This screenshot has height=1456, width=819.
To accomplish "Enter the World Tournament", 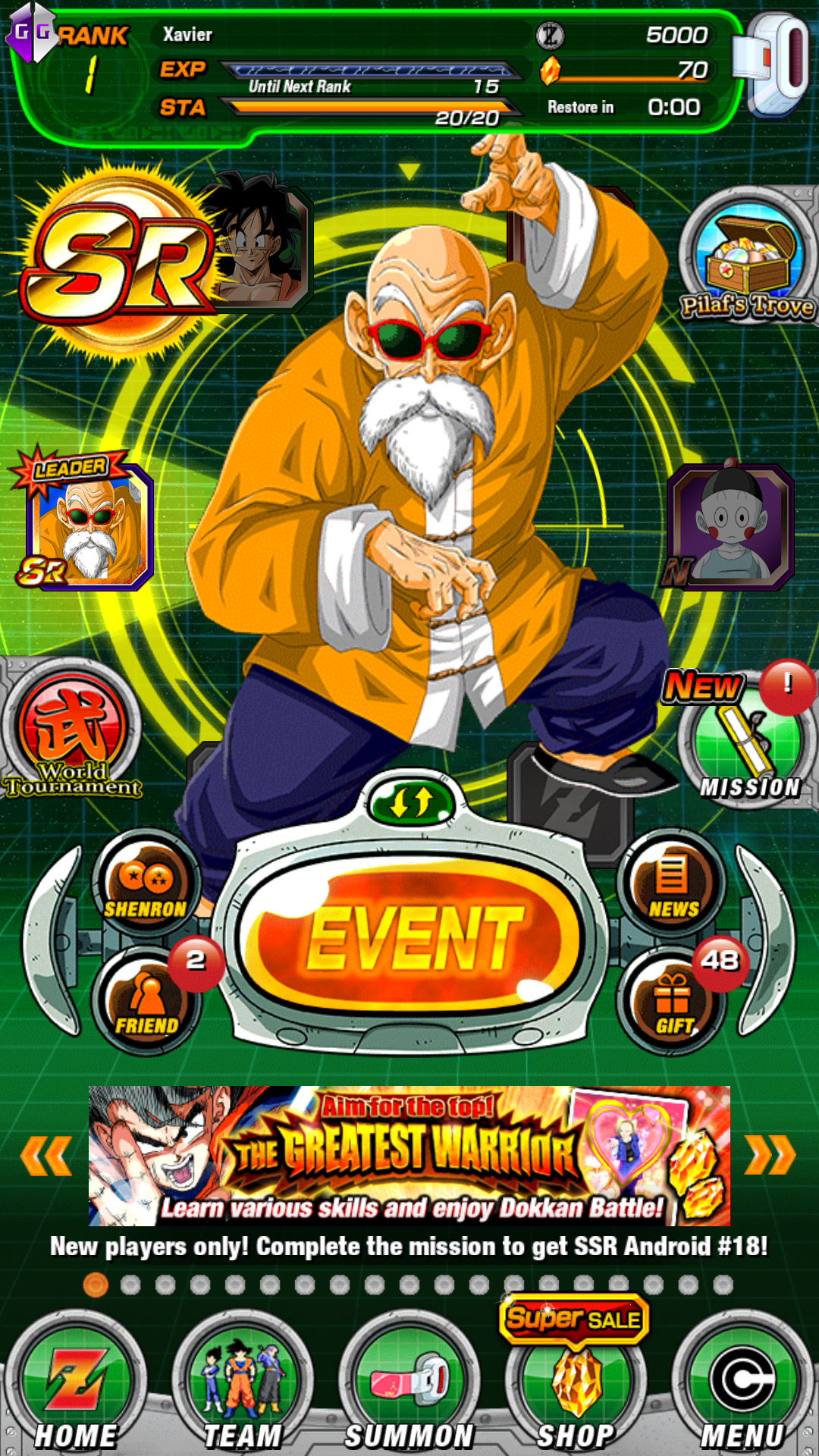I will point(73,728).
